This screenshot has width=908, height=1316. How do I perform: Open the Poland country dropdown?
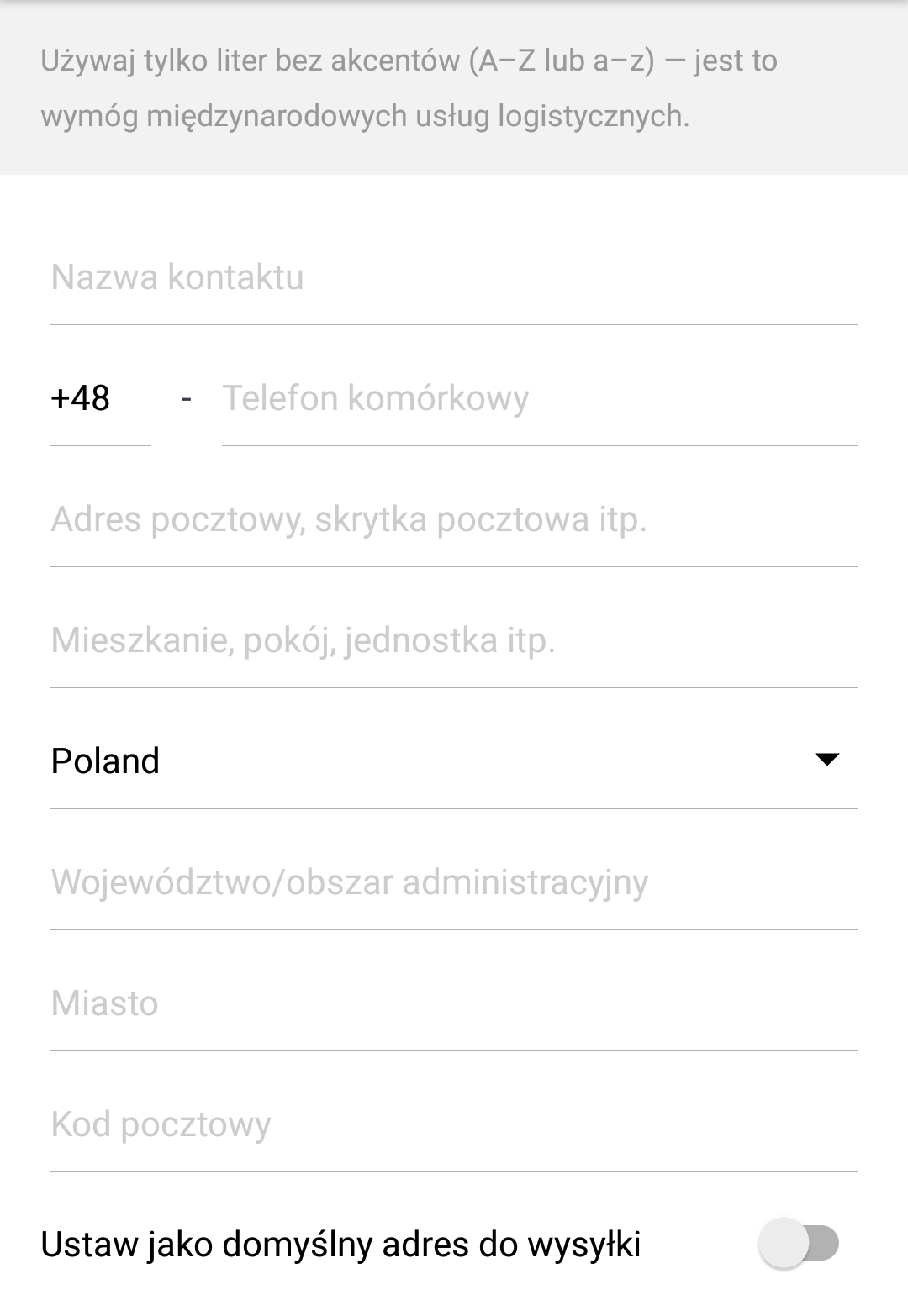click(x=454, y=761)
